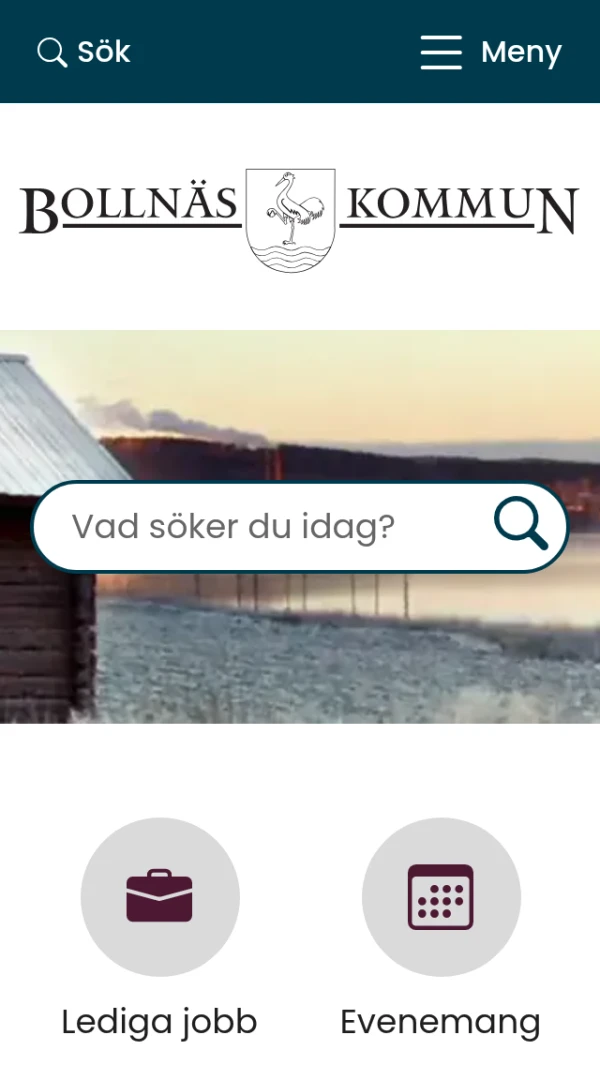Open the Sök search in the header
This screenshot has width=600, height=1065.
coord(84,52)
